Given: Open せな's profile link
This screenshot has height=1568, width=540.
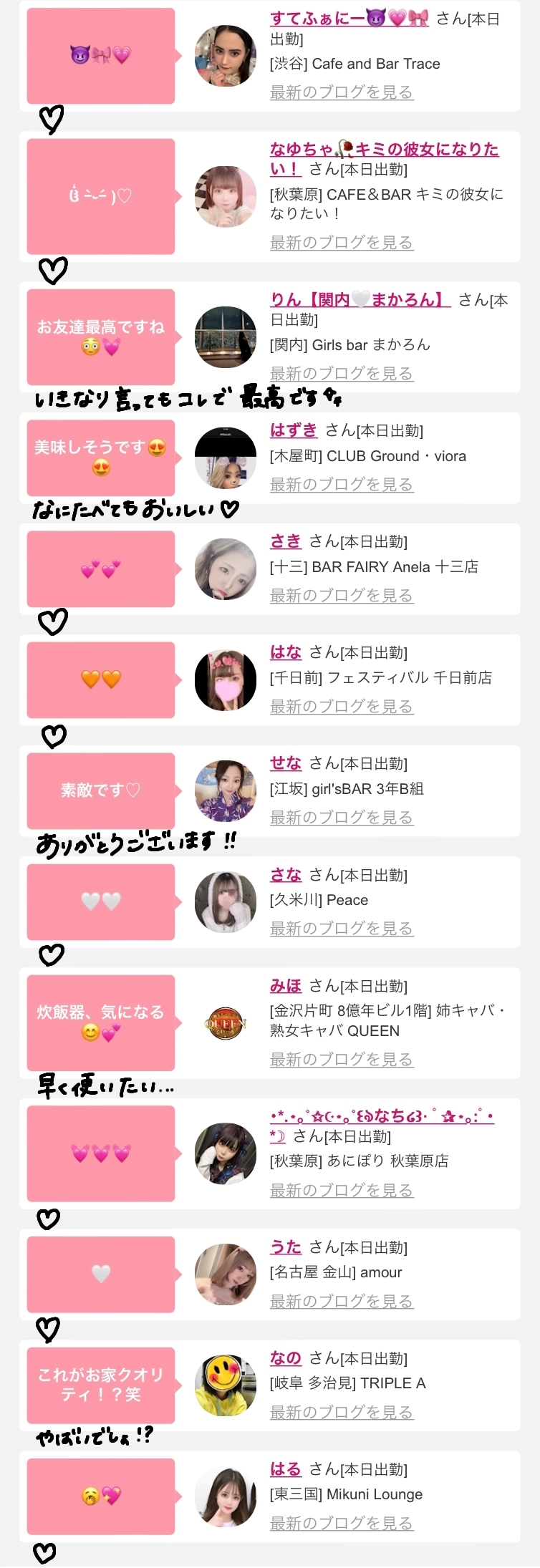Looking at the screenshot, I should coord(286,763).
